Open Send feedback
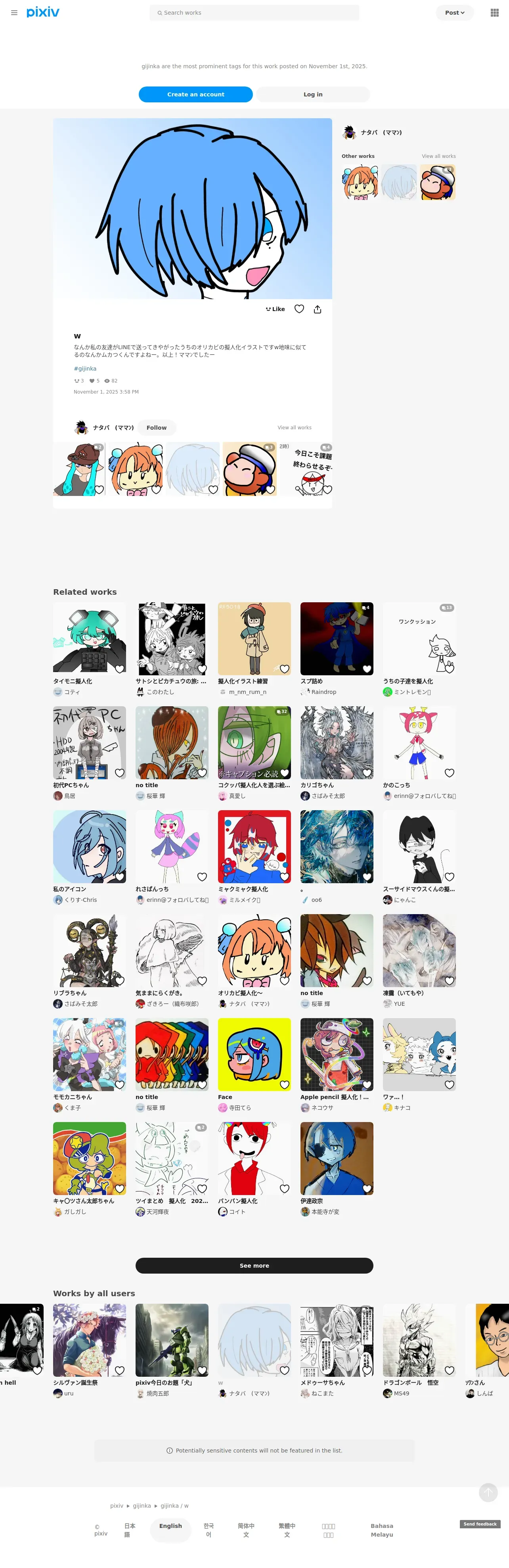 tap(480, 1524)
